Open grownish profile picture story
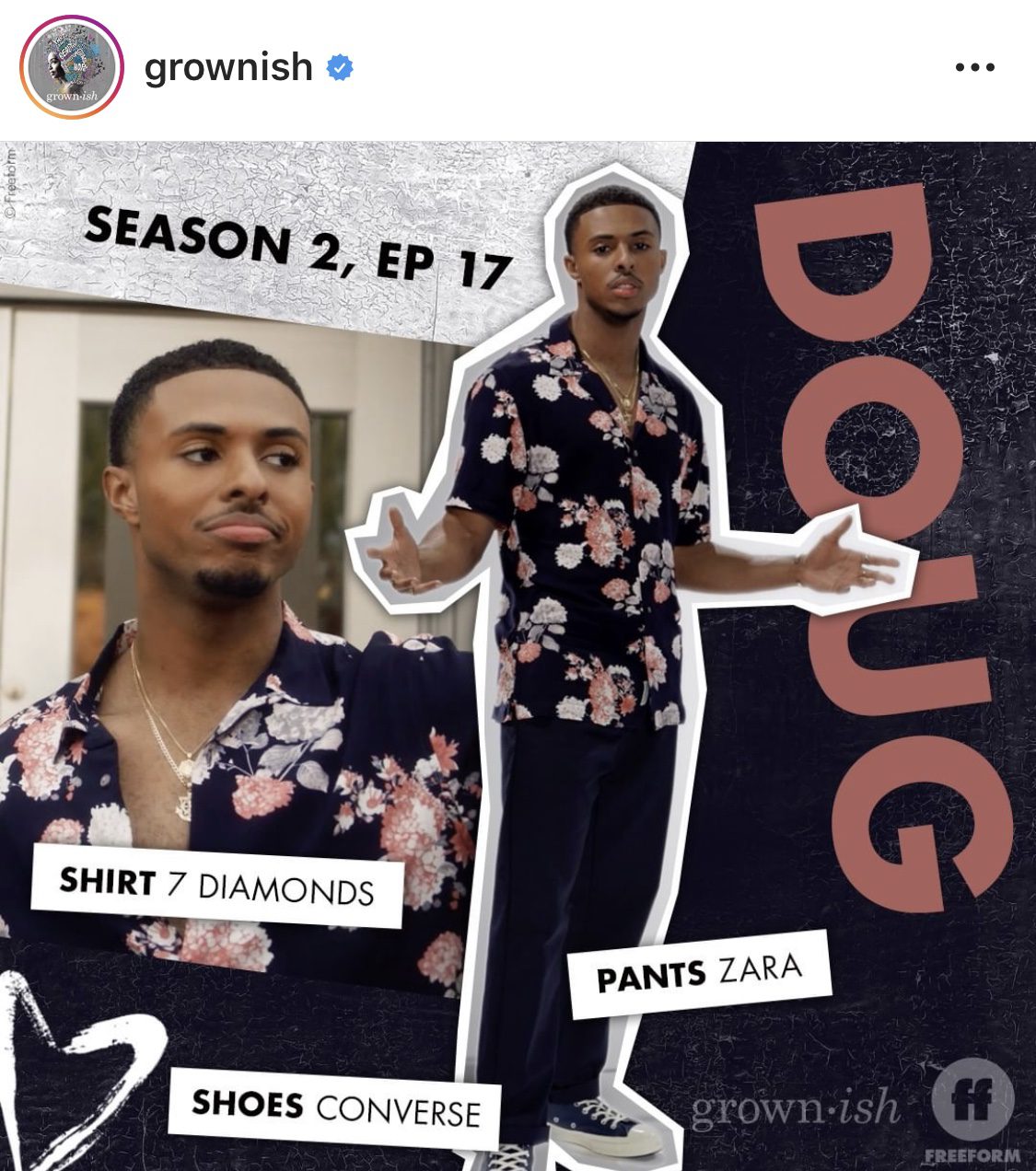Viewport: 1036px width, 1171px height. pos(72,67)
